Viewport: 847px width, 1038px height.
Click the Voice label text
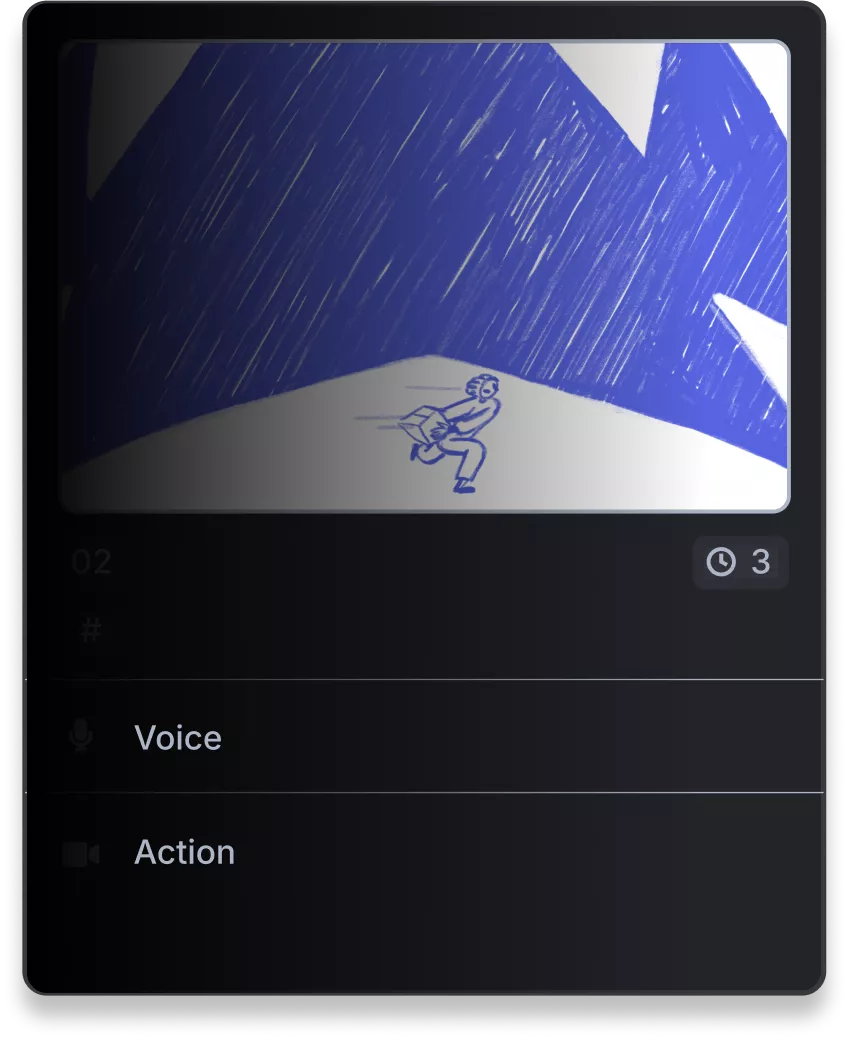click(178, 738)
